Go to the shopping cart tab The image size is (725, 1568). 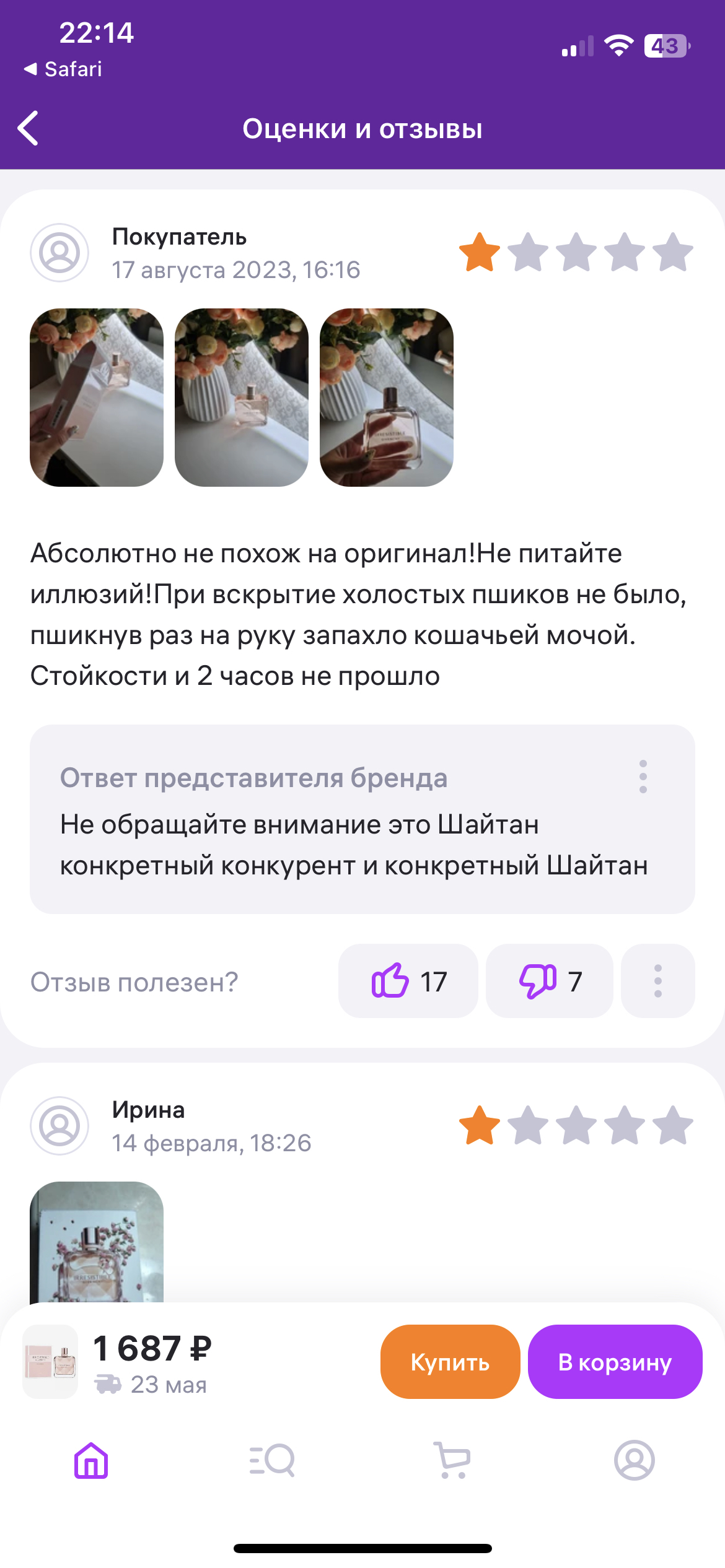coord(453,1461)
